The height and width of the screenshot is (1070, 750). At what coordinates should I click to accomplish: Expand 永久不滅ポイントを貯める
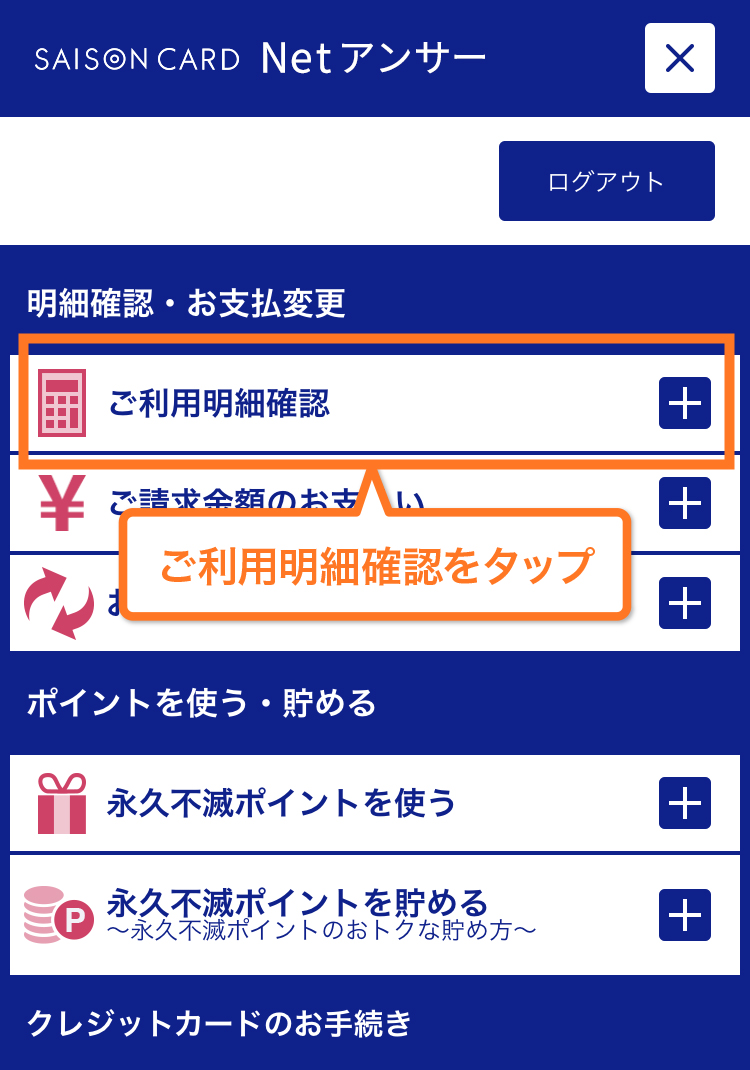click(x=685, y=915)
